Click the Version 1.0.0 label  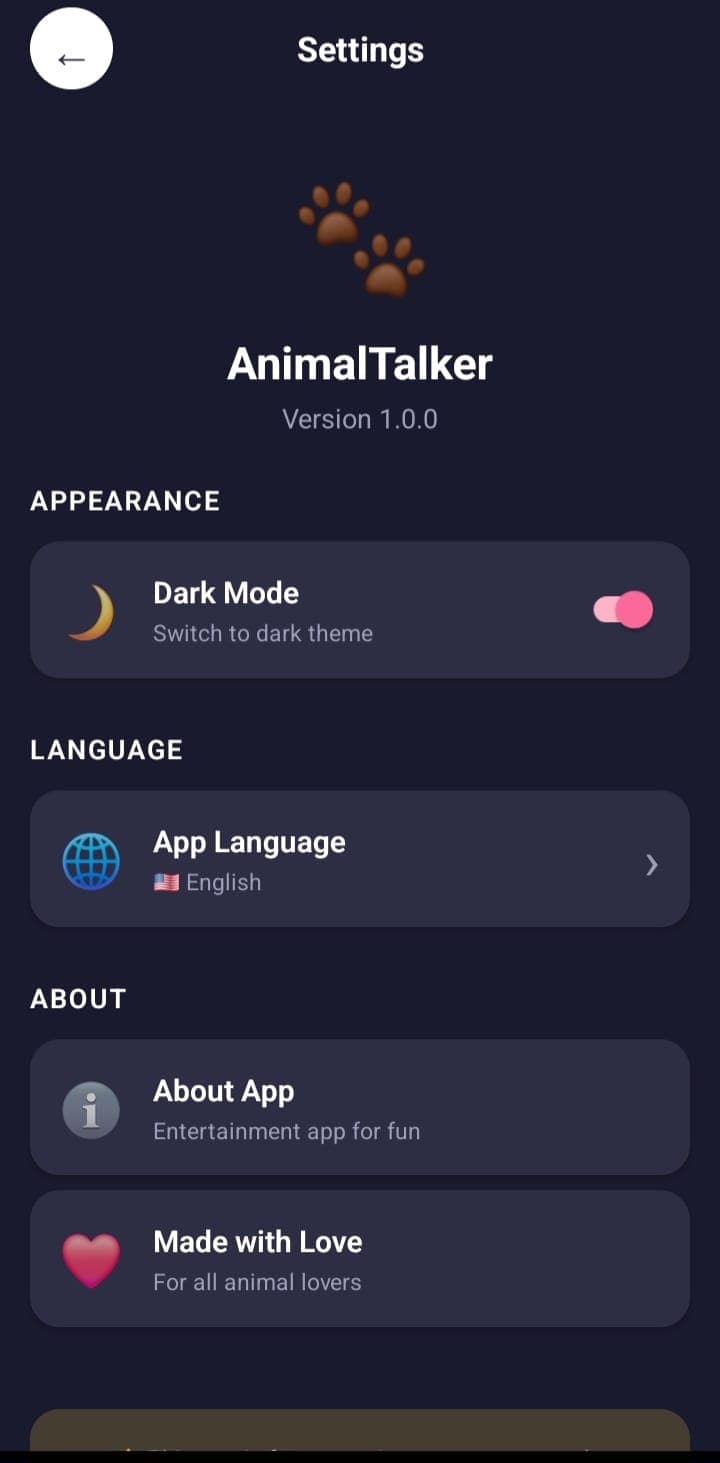pyautogui.click(x=360, y=418)
